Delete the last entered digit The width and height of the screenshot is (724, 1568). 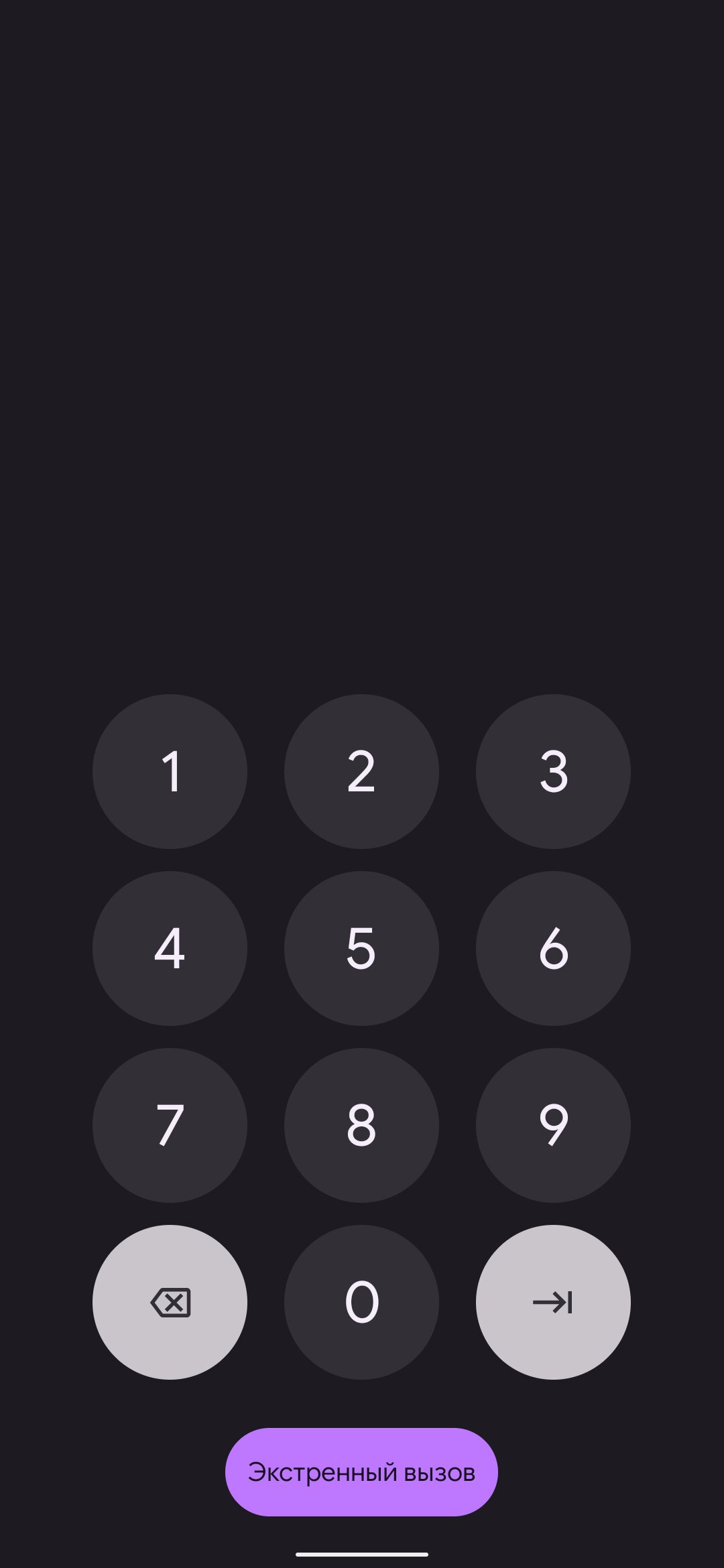170,1302
